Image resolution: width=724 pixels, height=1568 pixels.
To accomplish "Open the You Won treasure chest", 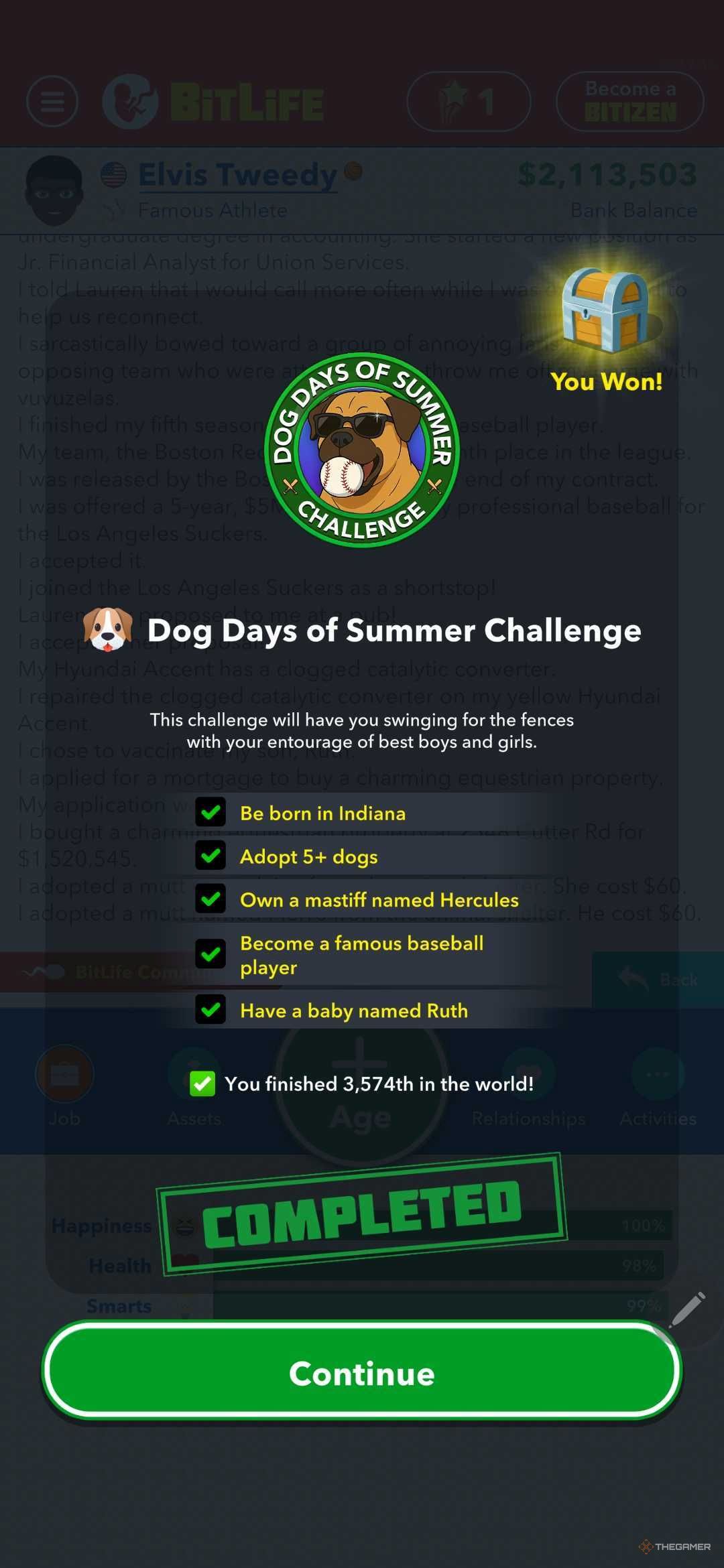I will [605, 310].
